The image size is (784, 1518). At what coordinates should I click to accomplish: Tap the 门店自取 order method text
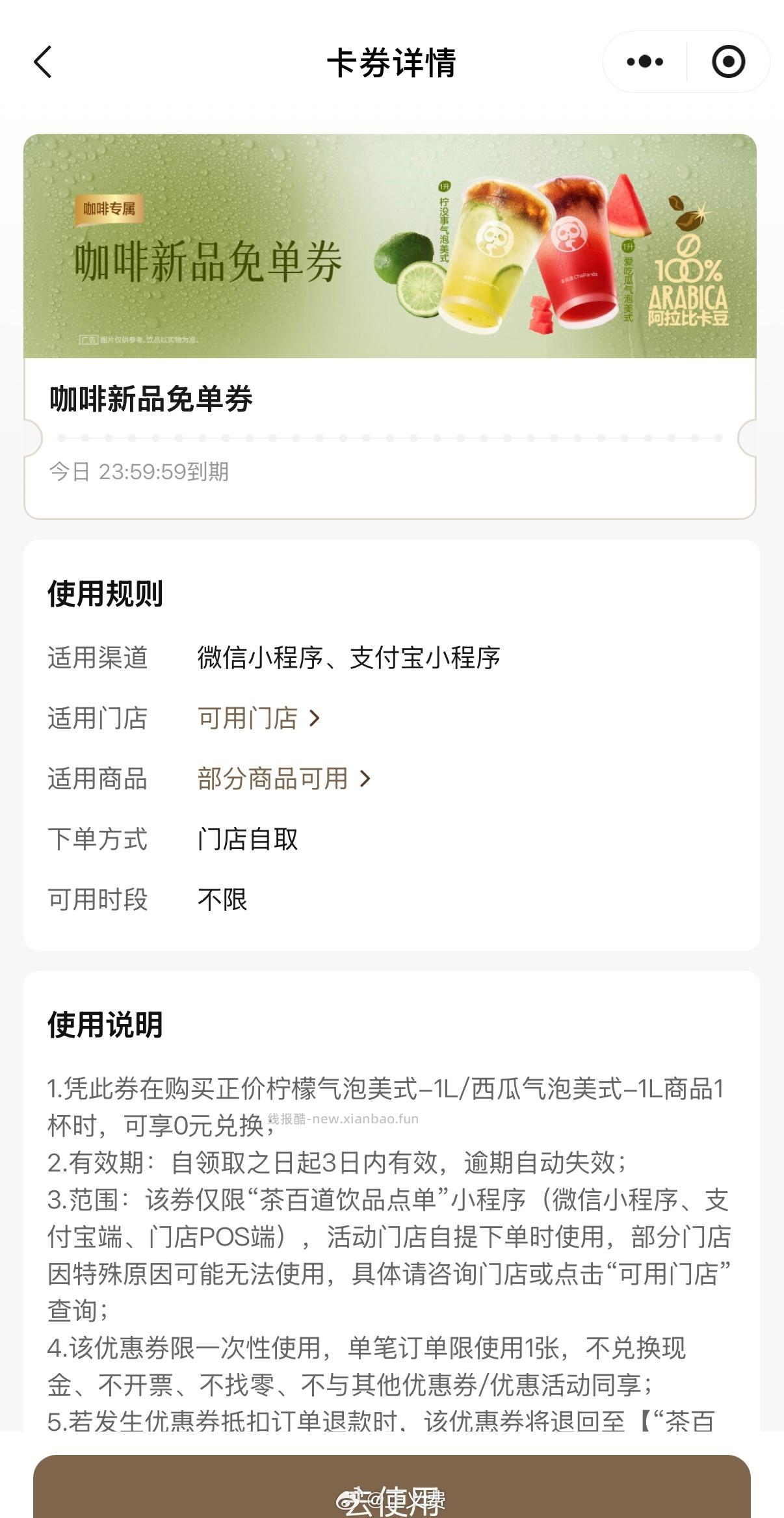247,839
